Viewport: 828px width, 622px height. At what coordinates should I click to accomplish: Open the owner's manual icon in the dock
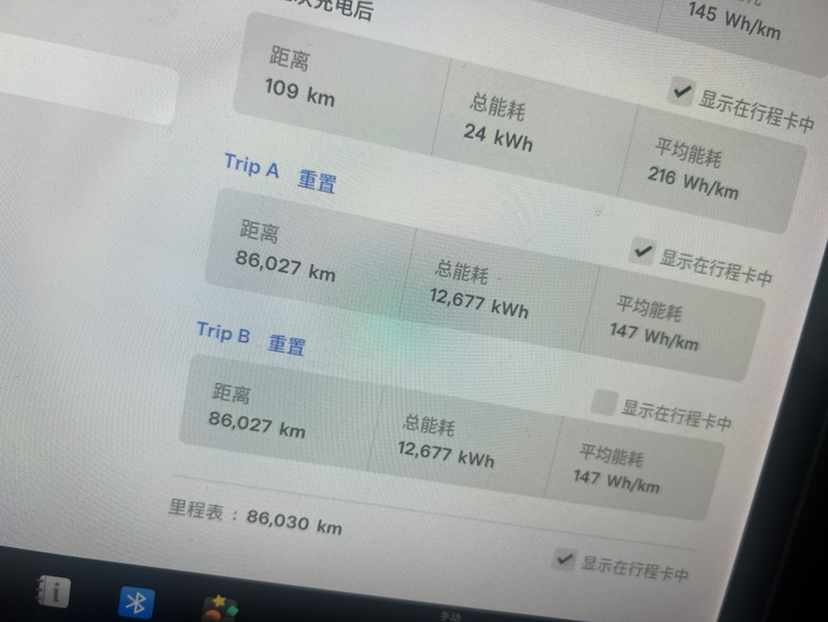pyautogui.click(x=51, y=592)
